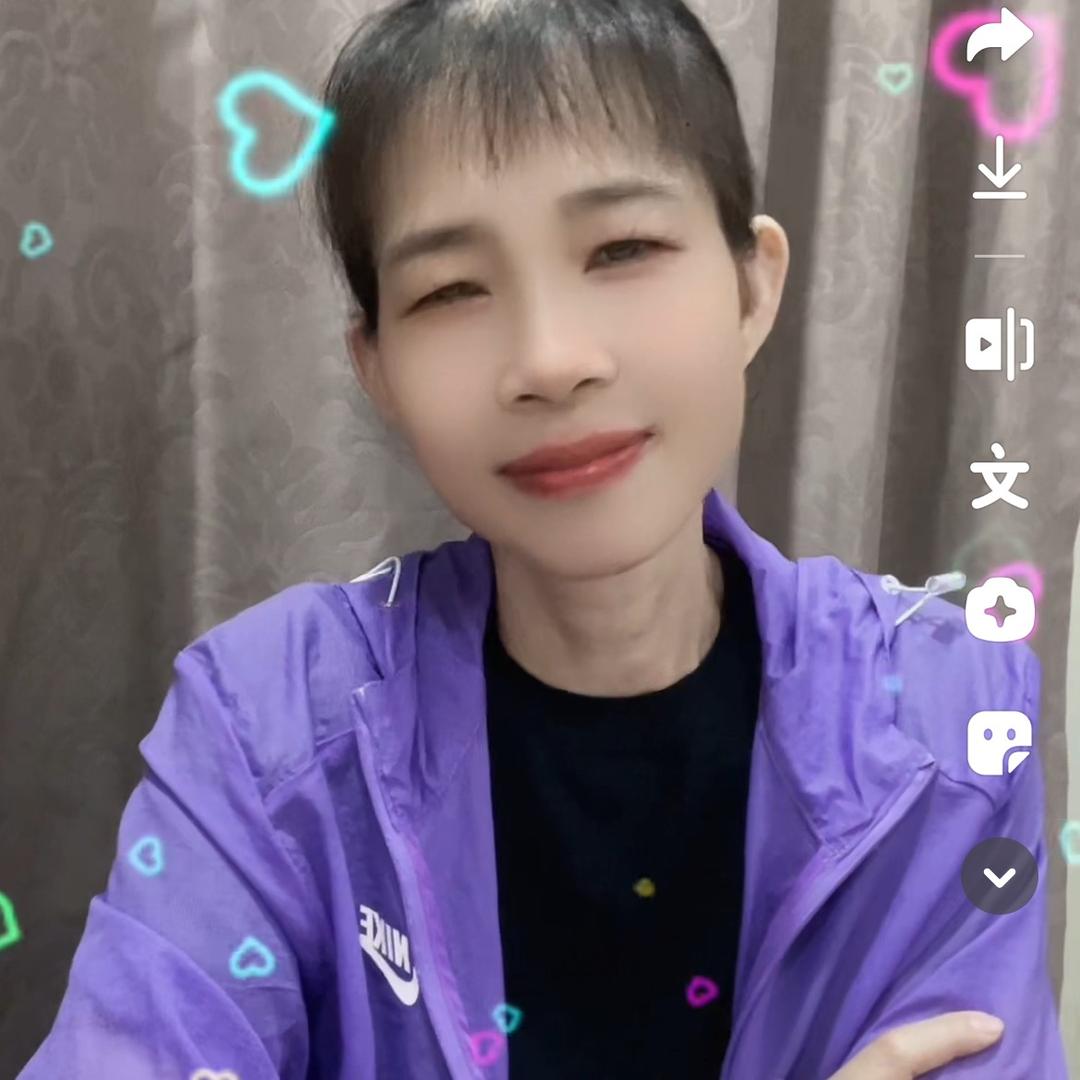Download the video with the save icon
This screenshot has width=1080, height=1080.
(x=999, y=167)
